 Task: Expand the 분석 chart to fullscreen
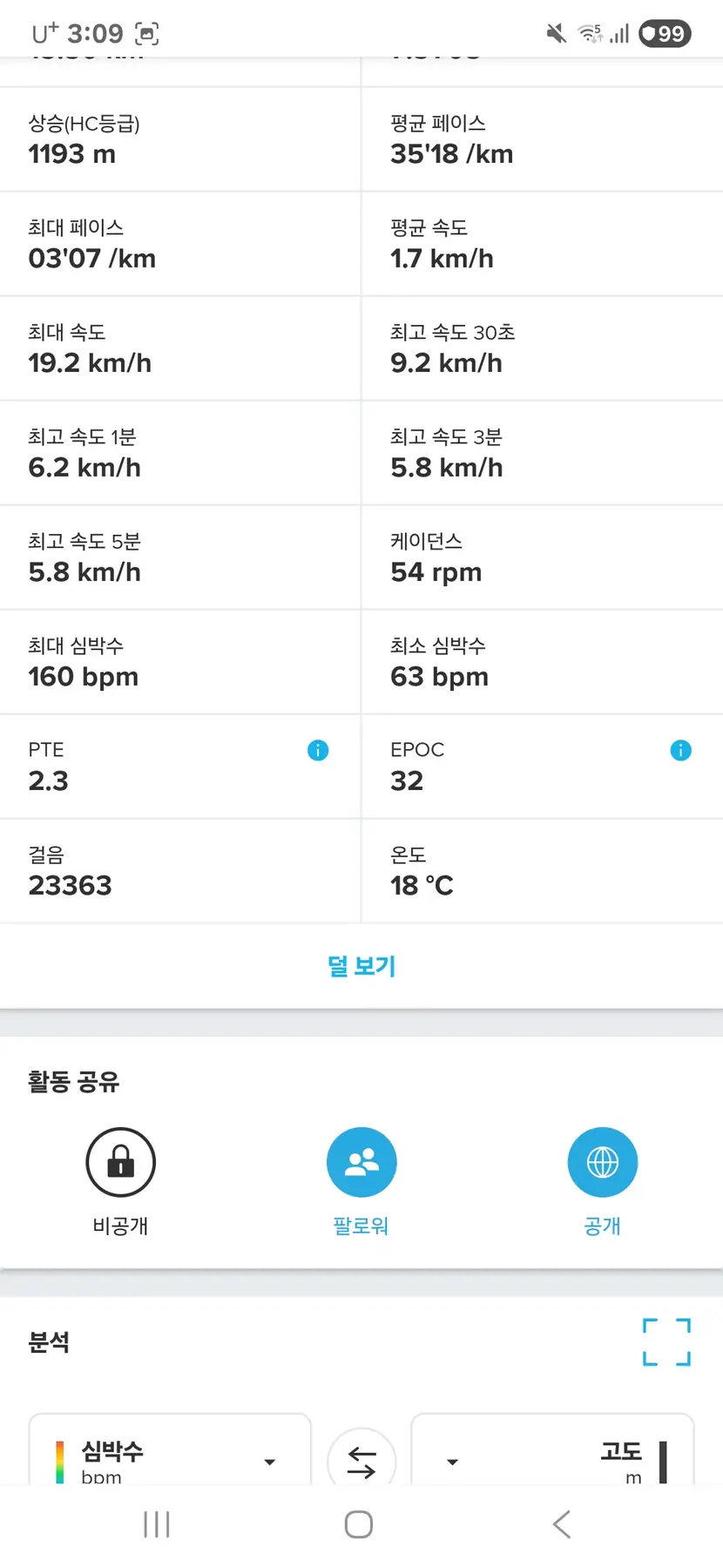point(666,1342)
